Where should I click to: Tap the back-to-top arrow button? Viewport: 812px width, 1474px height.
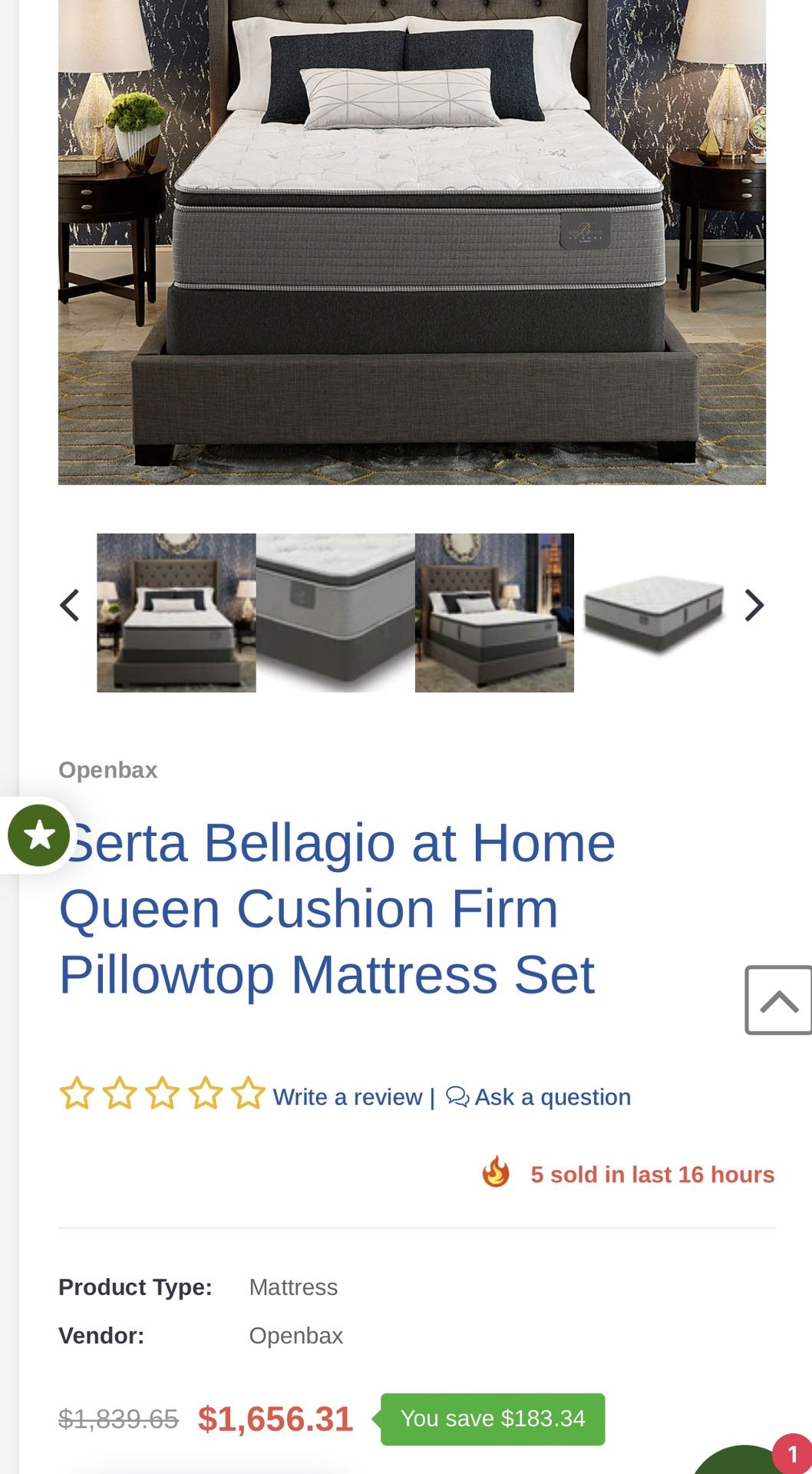point(778,1000)
